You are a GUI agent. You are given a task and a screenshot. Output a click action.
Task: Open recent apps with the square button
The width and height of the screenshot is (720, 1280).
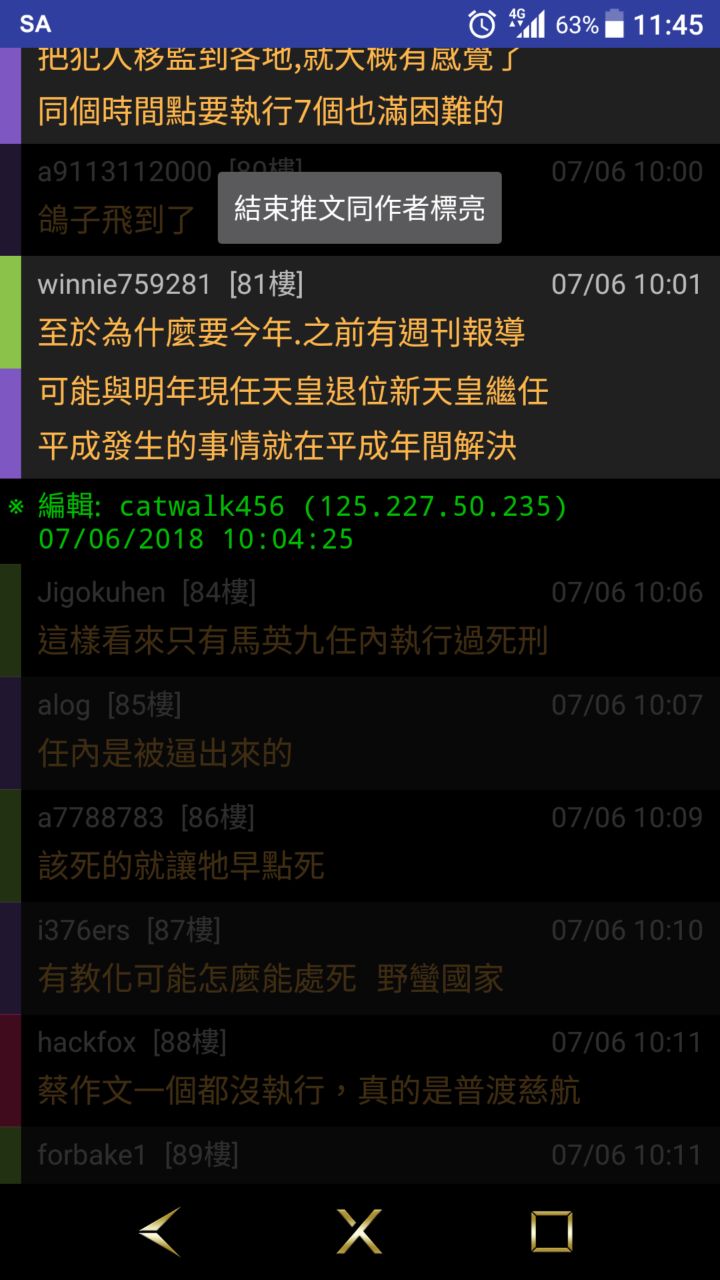(551, 1231)
